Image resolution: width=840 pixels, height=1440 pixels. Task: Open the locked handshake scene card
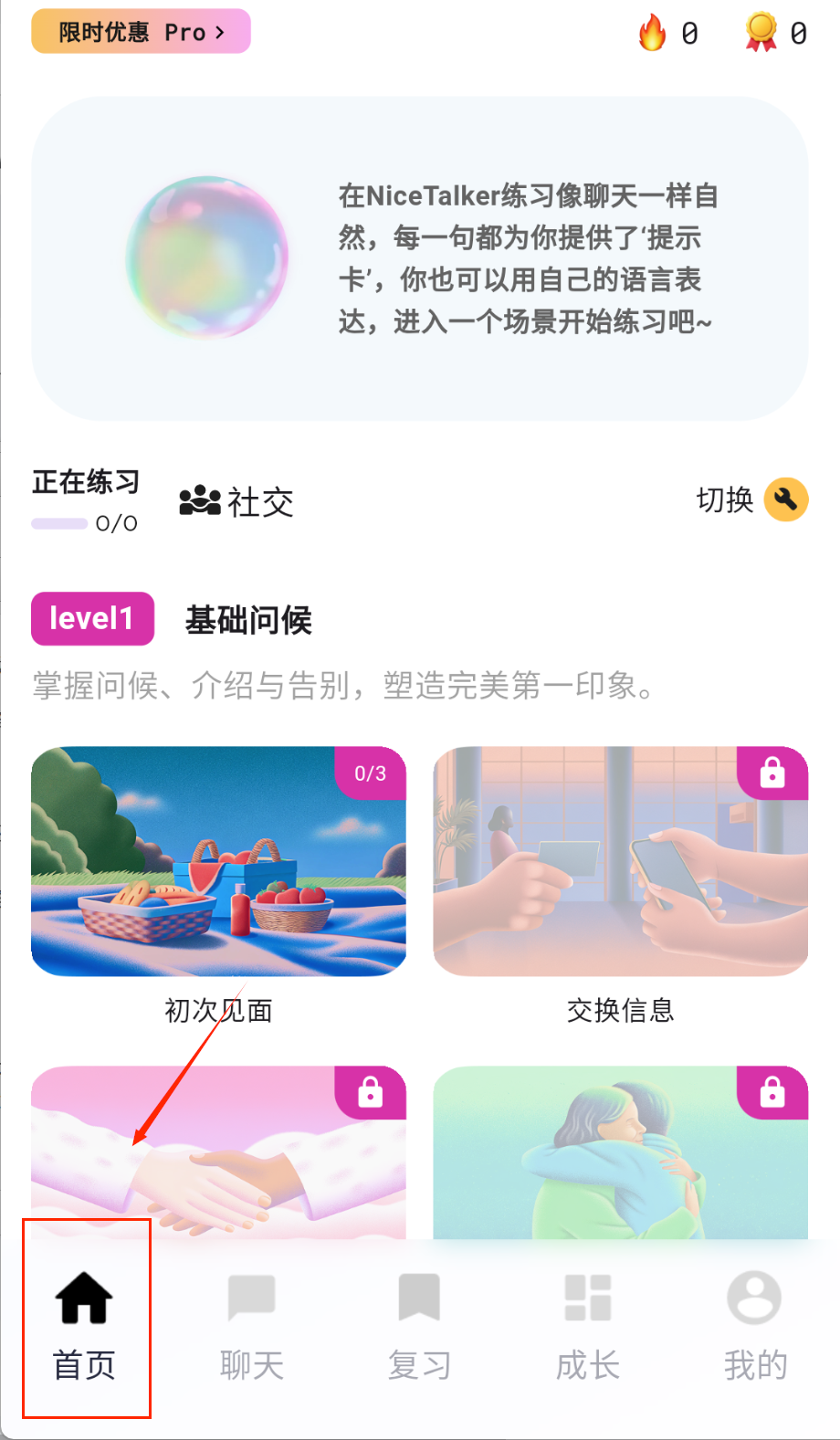218,1152
